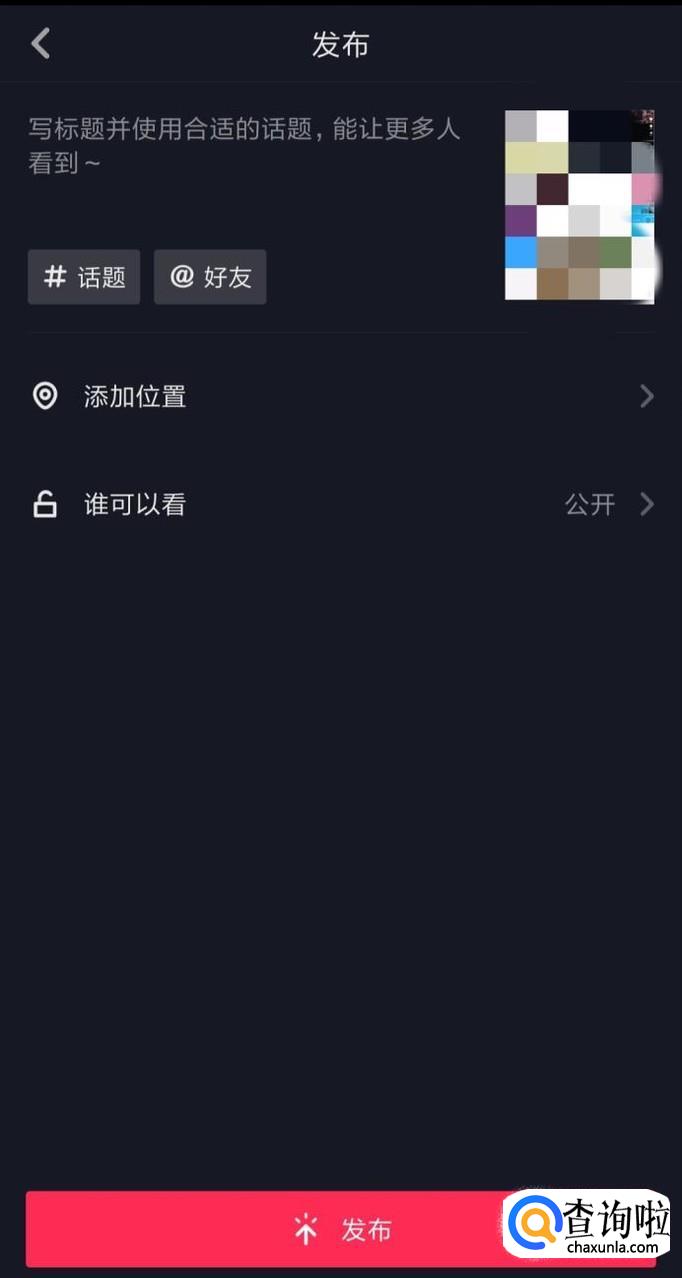Mention a friend with @ 好友
The height and width of the screenshot is (1278, 682).
(210, 277)
